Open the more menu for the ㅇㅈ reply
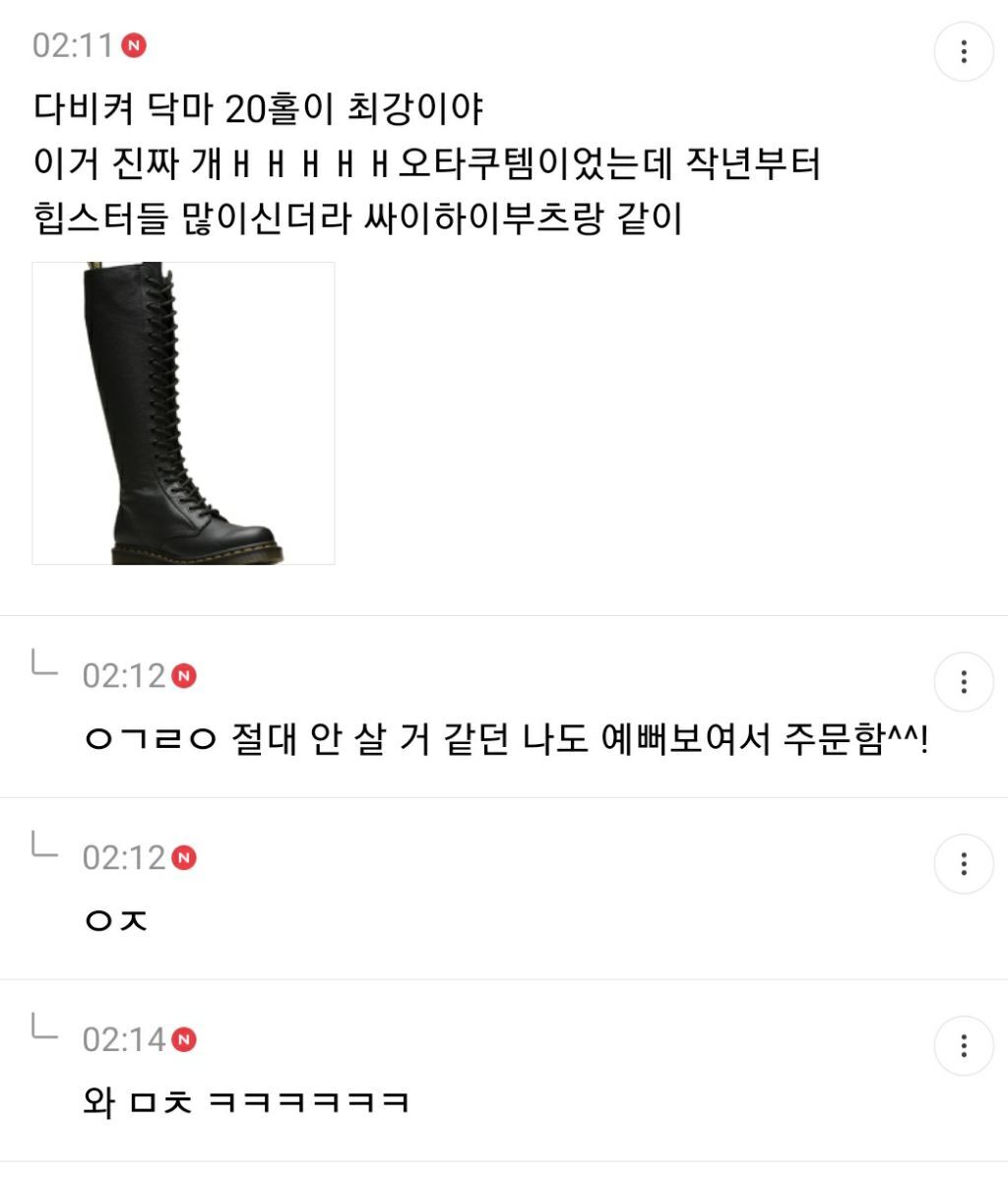Viewport: 1008px width, 1182px height. pyautogui.click(x=963, y=863)
